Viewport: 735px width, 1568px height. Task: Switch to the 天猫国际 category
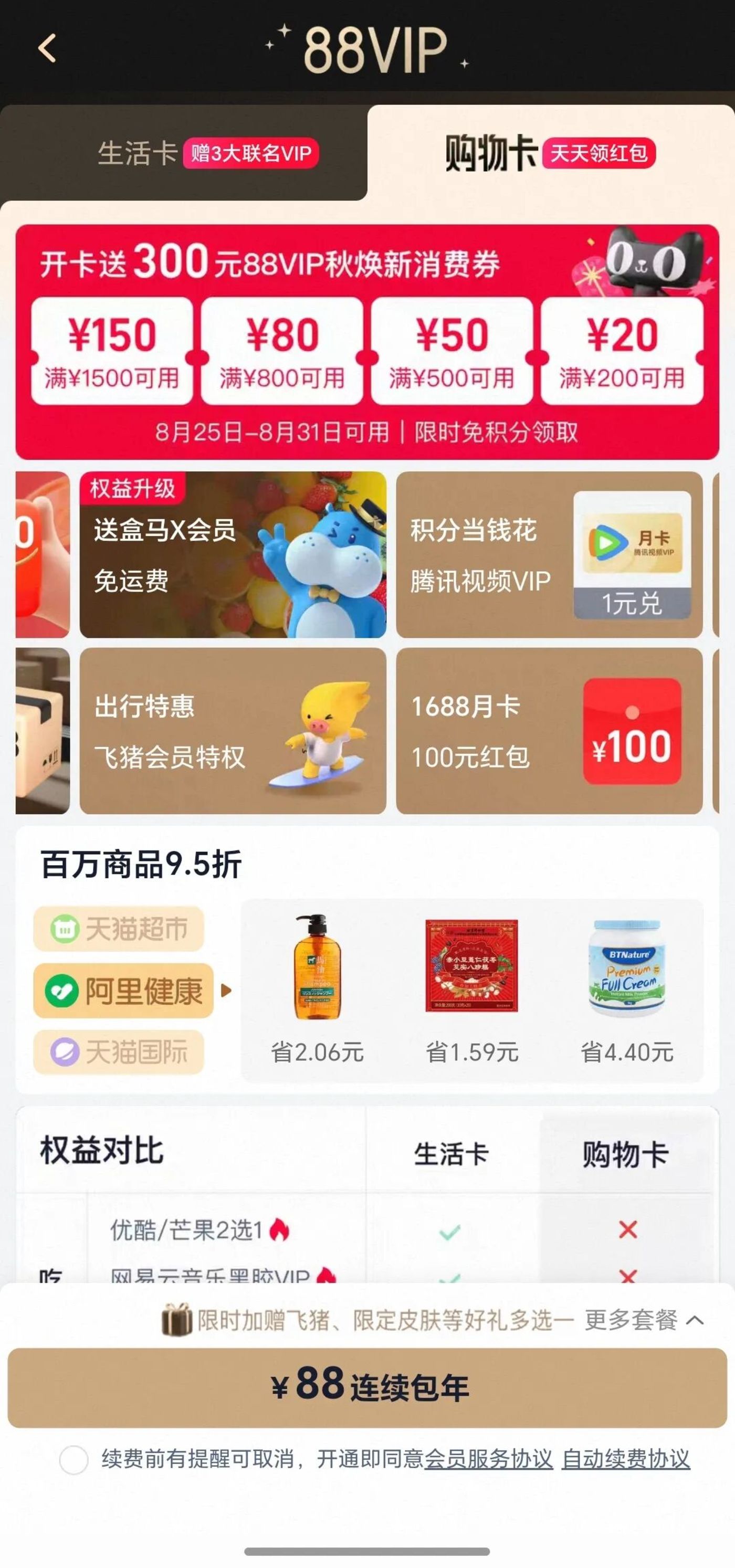pos(119,1052)
